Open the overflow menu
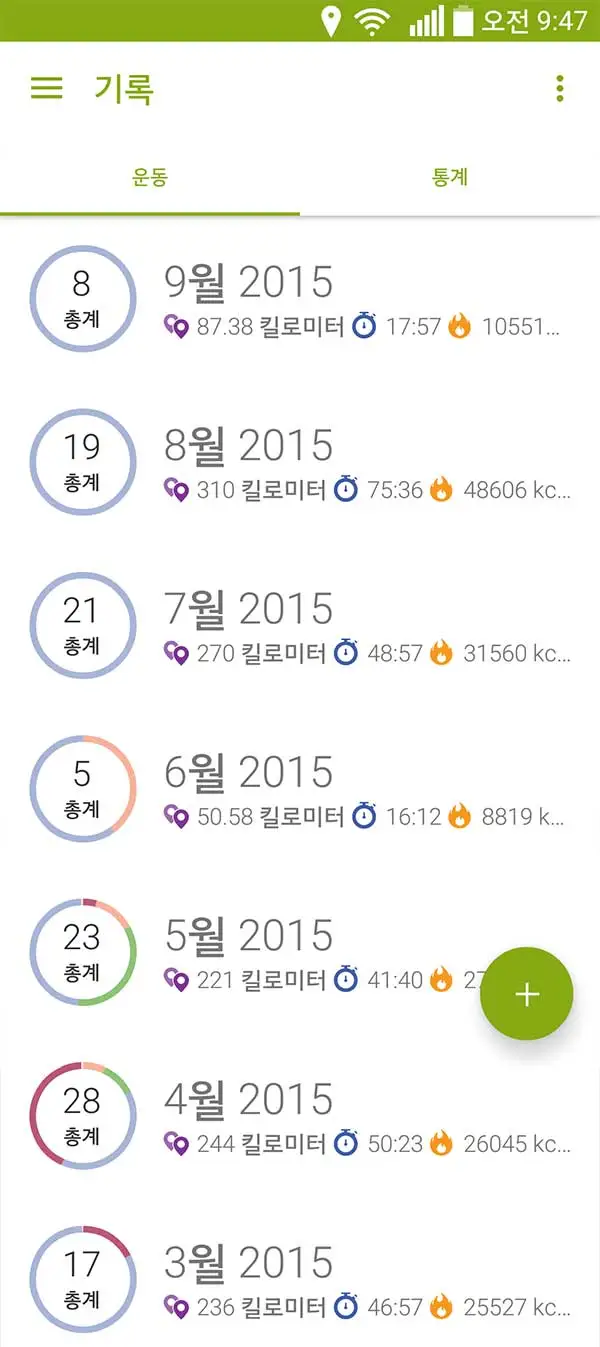Image resolution: width=600 pixels, height=1347 pixels. [560, 88]
